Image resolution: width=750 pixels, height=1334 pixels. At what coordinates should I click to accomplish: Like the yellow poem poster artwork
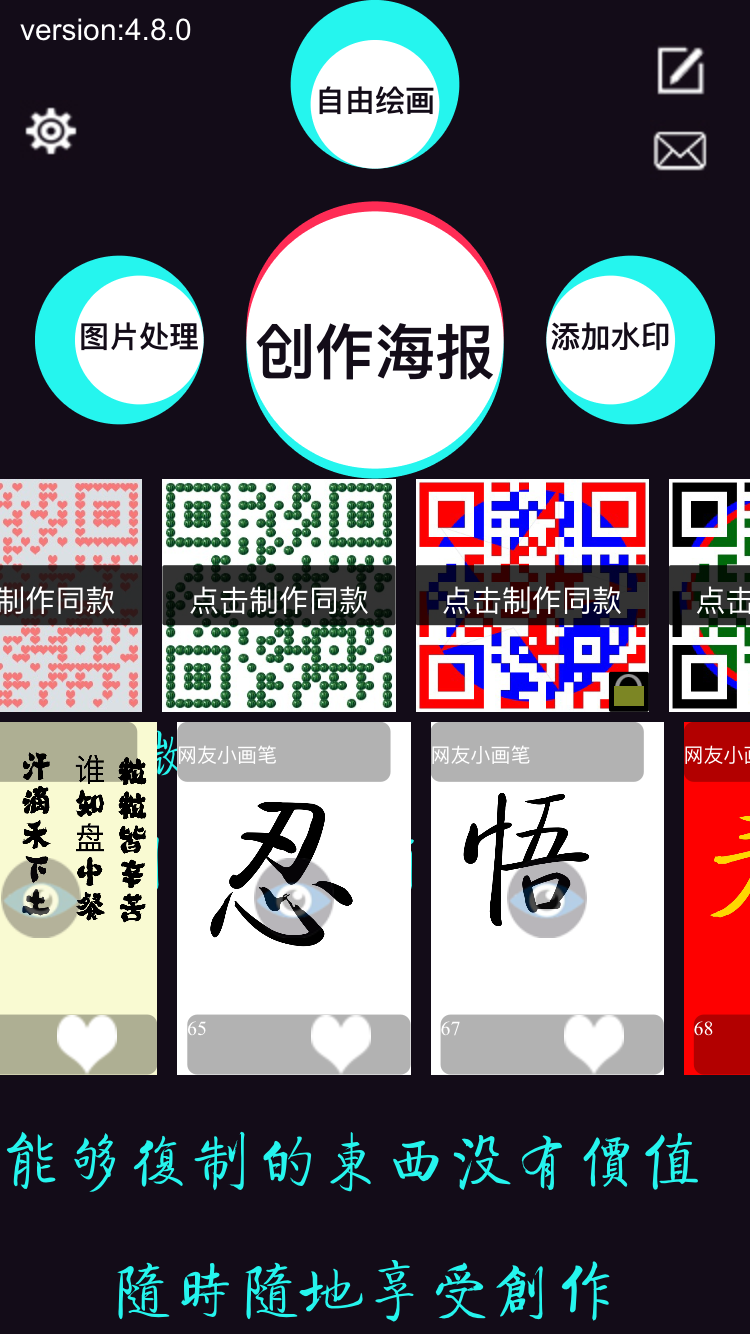[x=87, y=1043]
